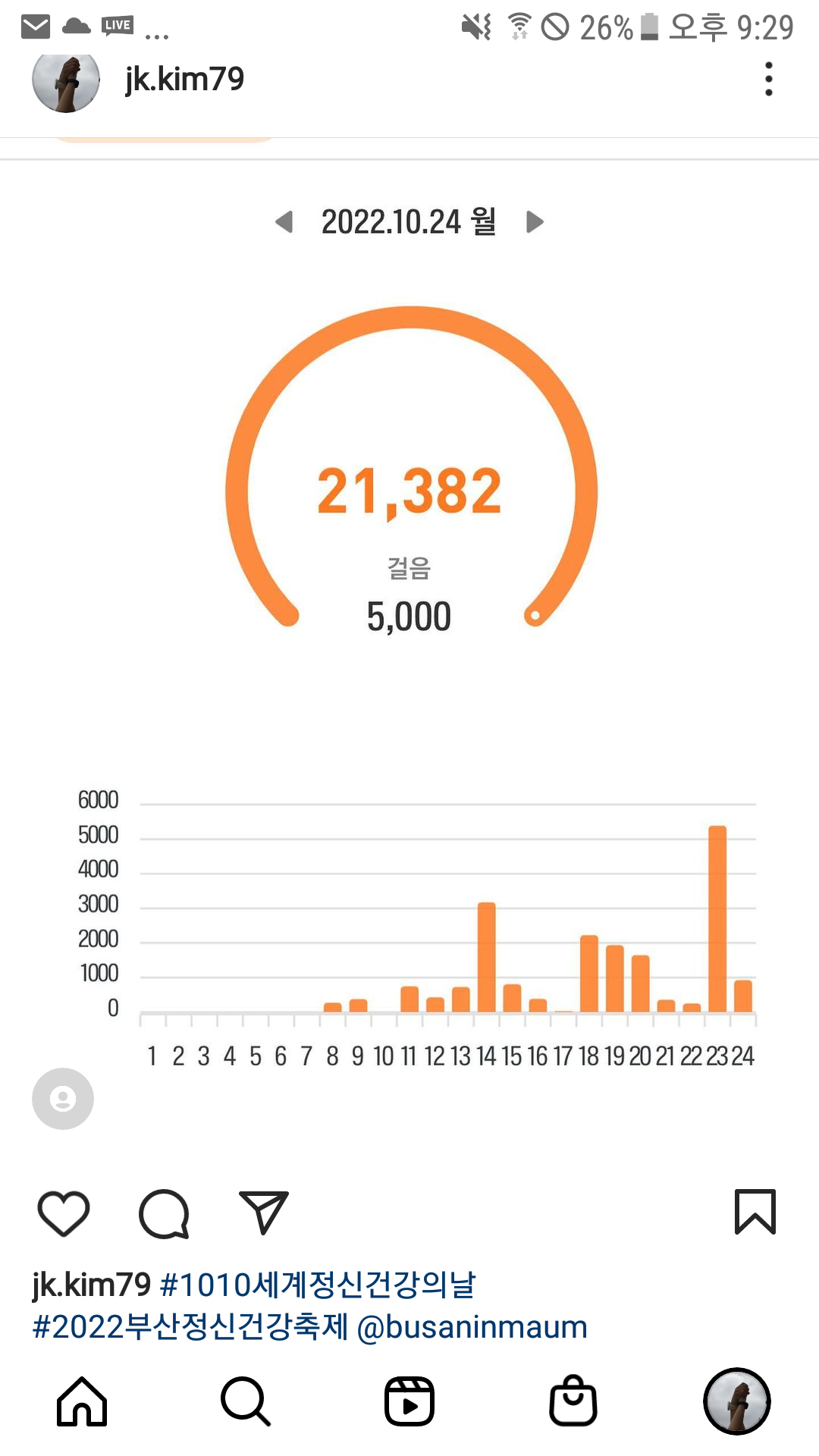Go to the Instagram home feed
The image size is (819, 1456).
click(82, 1401)
